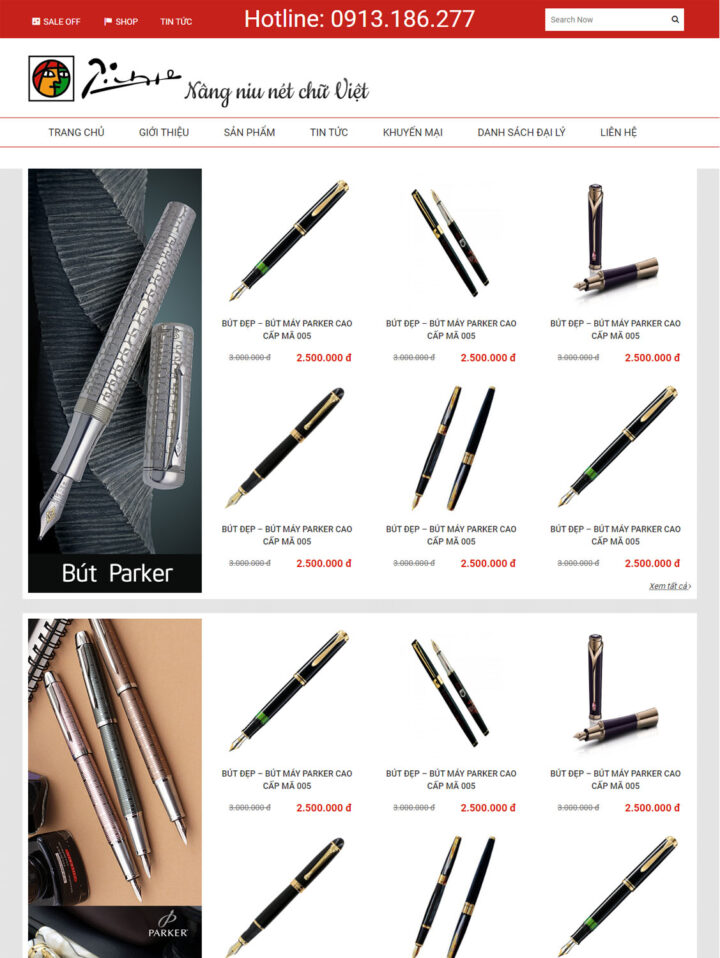Open SẢN PHẨM menu item
Viewport: 720px width, 958px height.
pos(249,132)
